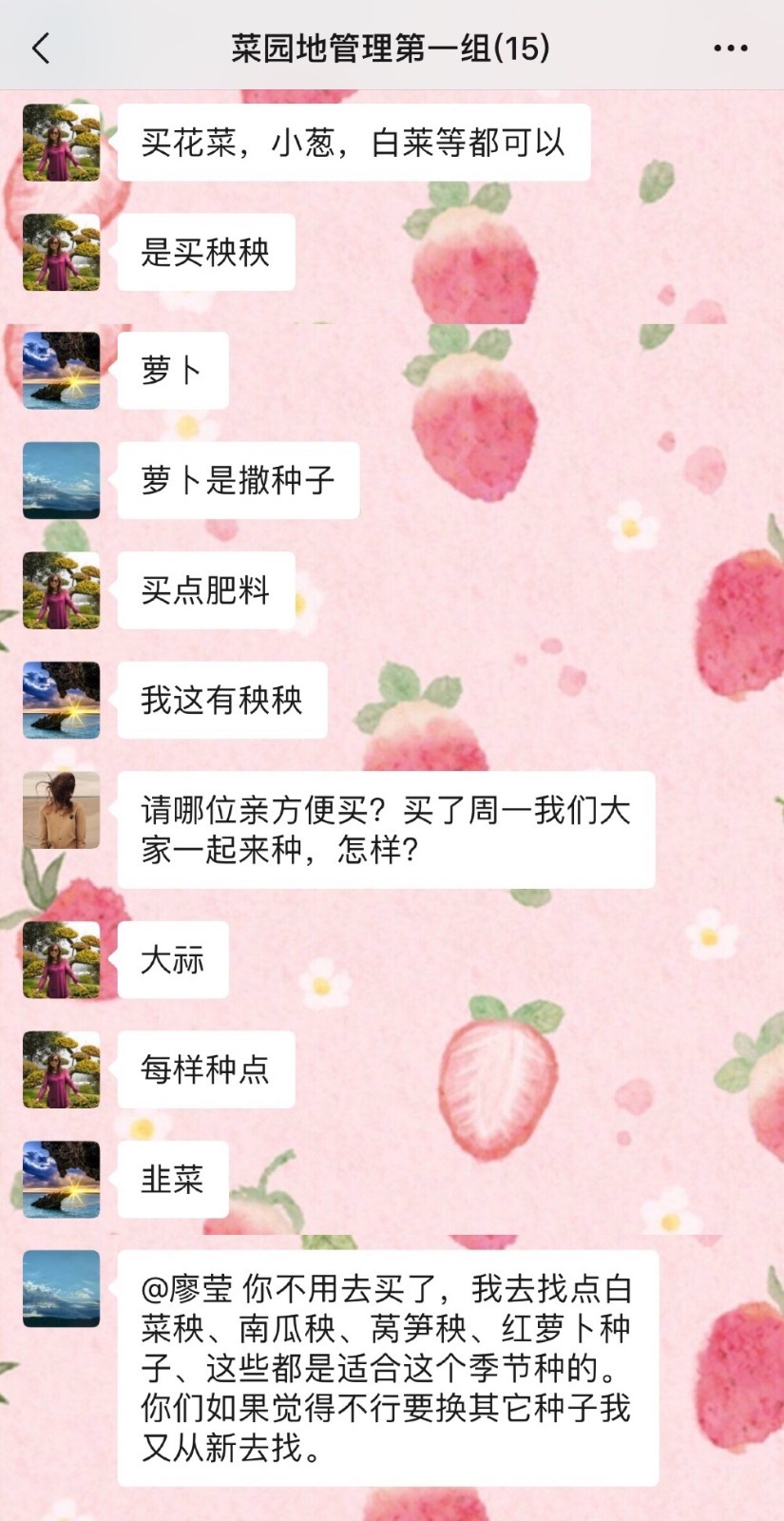The height and width of the screenshot is (1521, 784).
Task: Tap the '韭菜' message bubble
Action: point(171,1179)
